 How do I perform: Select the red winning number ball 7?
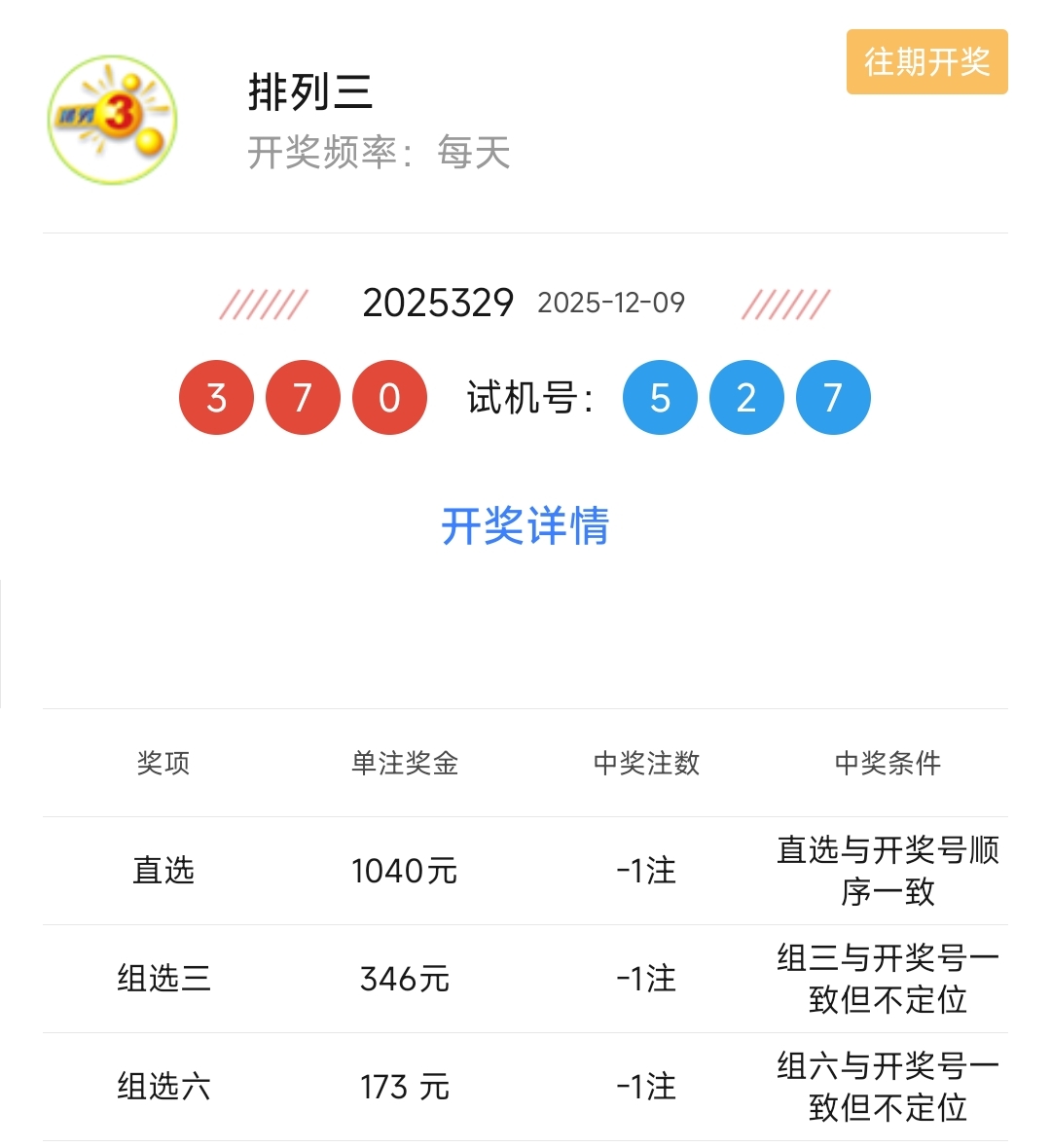(x=302, y=397)
